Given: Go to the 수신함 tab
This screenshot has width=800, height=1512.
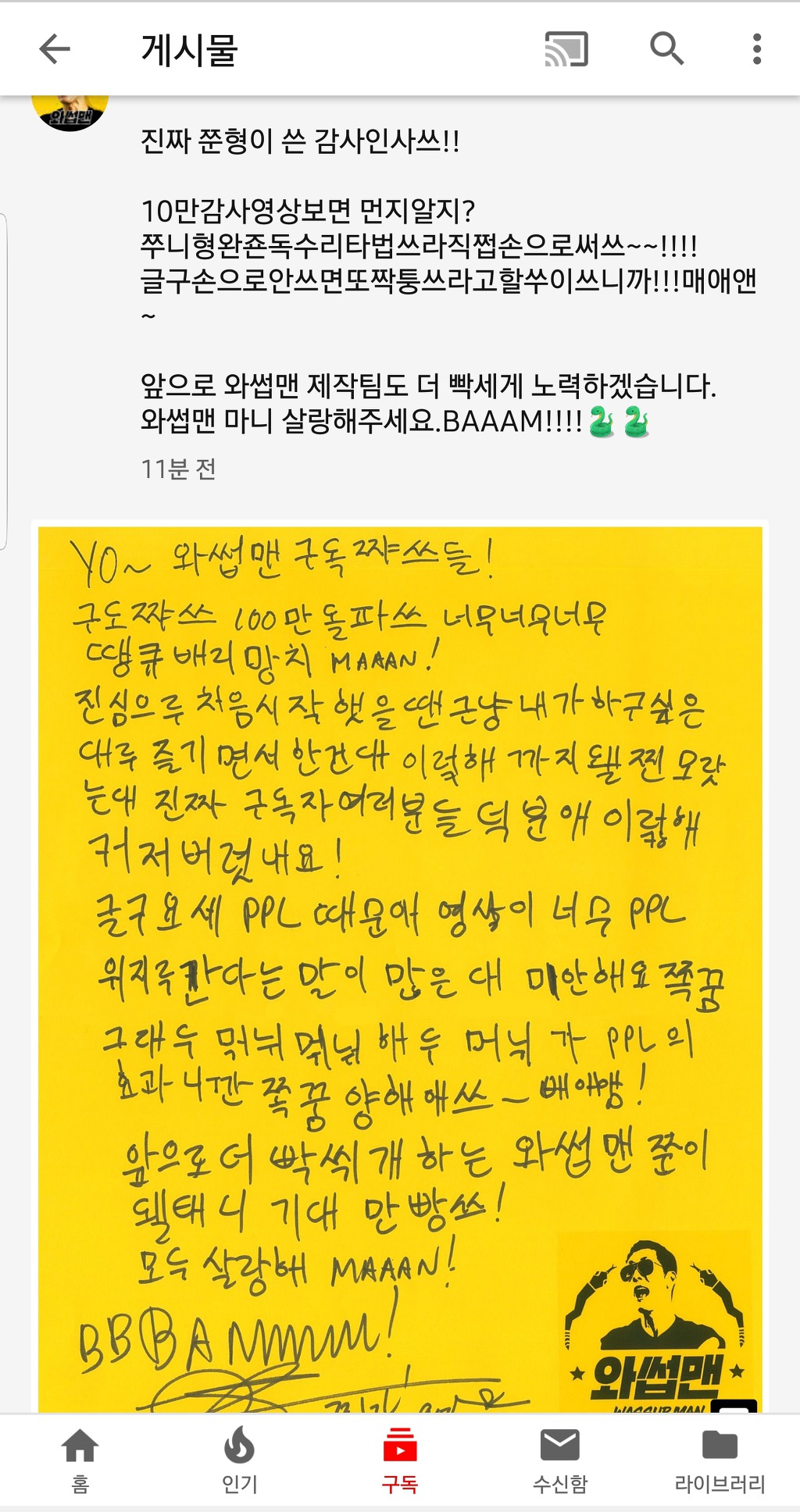Looking at the screenshot, I should (560, 1459).
